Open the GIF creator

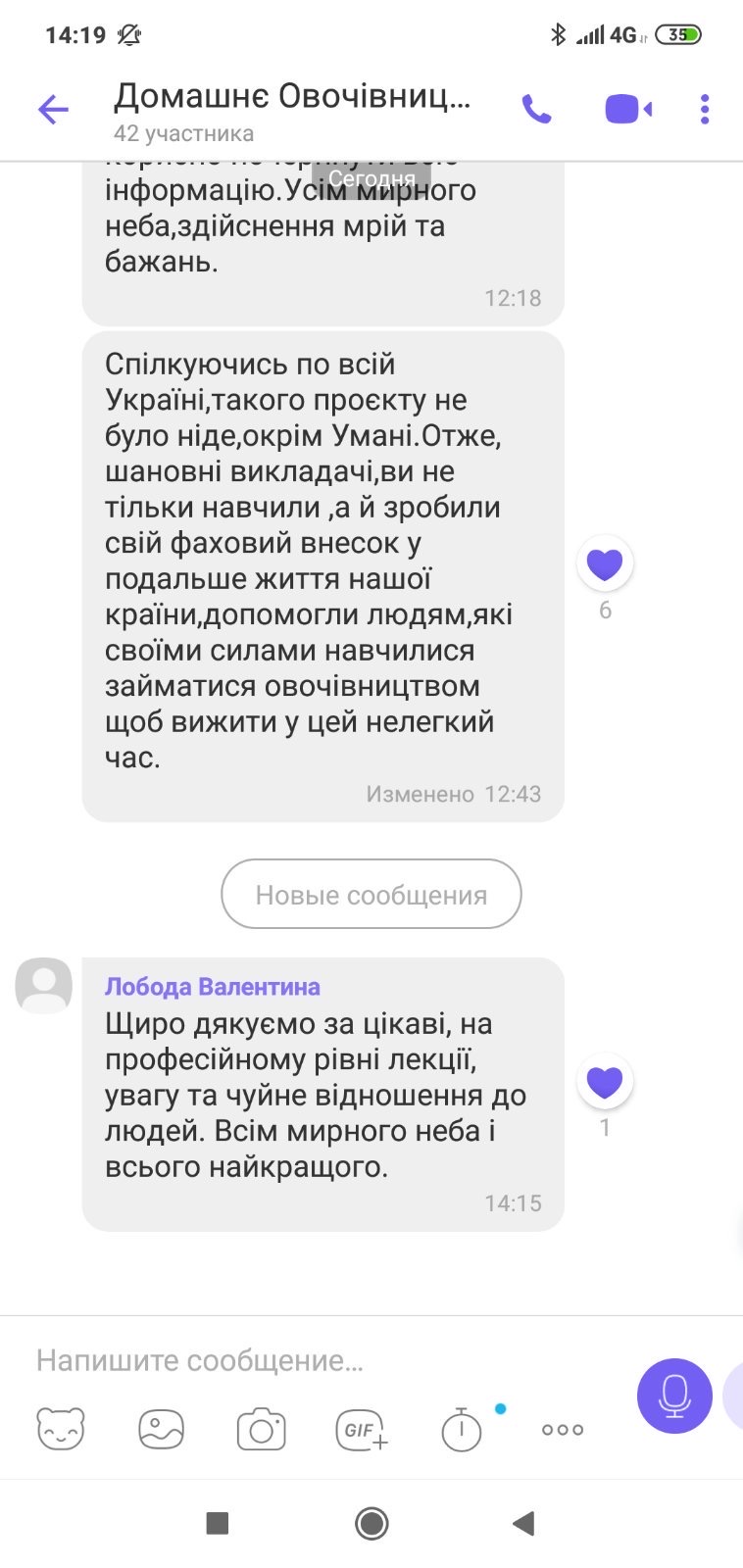(x=362, y=1430)
